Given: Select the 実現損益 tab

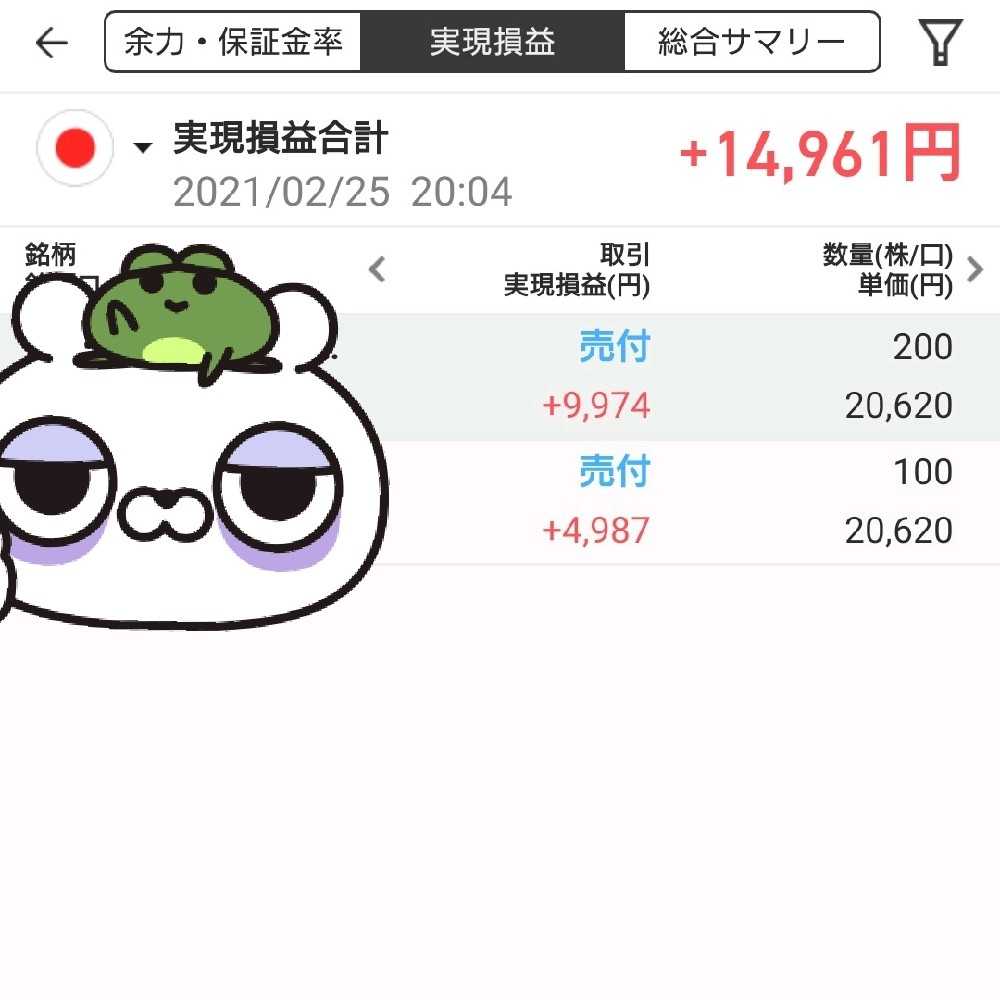Looking at the screenshot, I should point(492,42).
